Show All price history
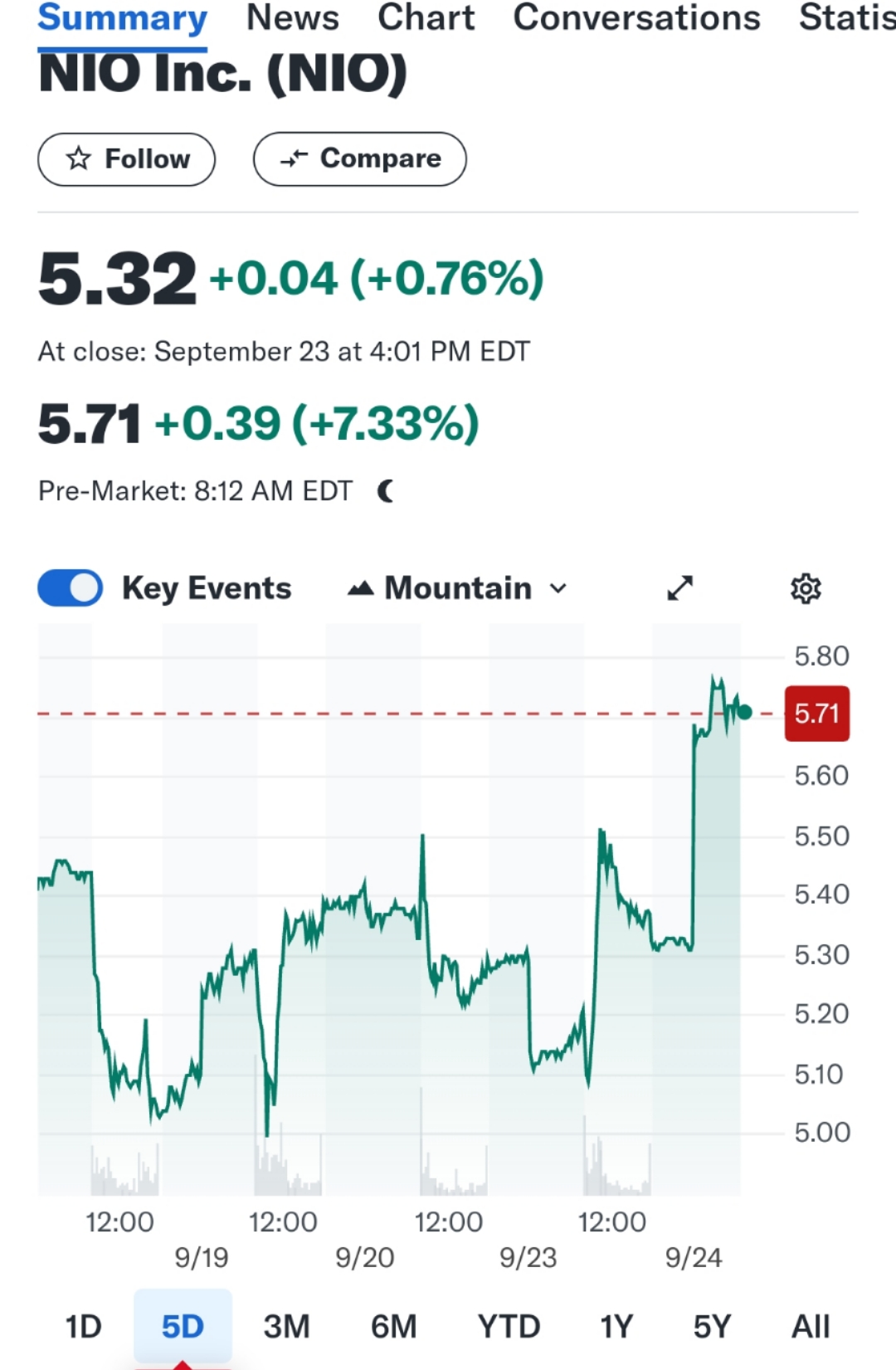Viewport: 896px width, 1370px height. 811,1327
